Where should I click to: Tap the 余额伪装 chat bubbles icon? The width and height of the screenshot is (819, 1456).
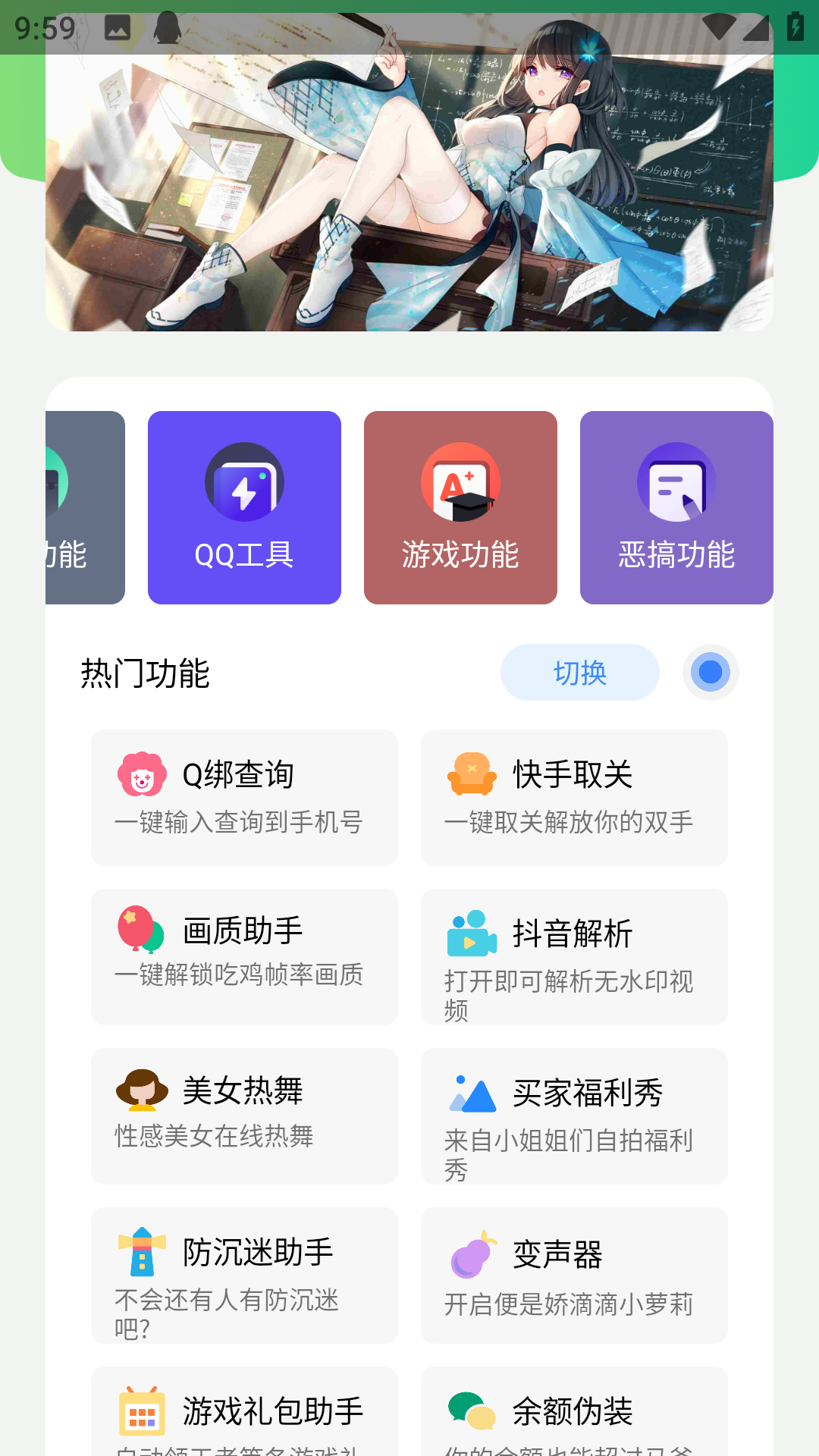(x=472, y=1412)
